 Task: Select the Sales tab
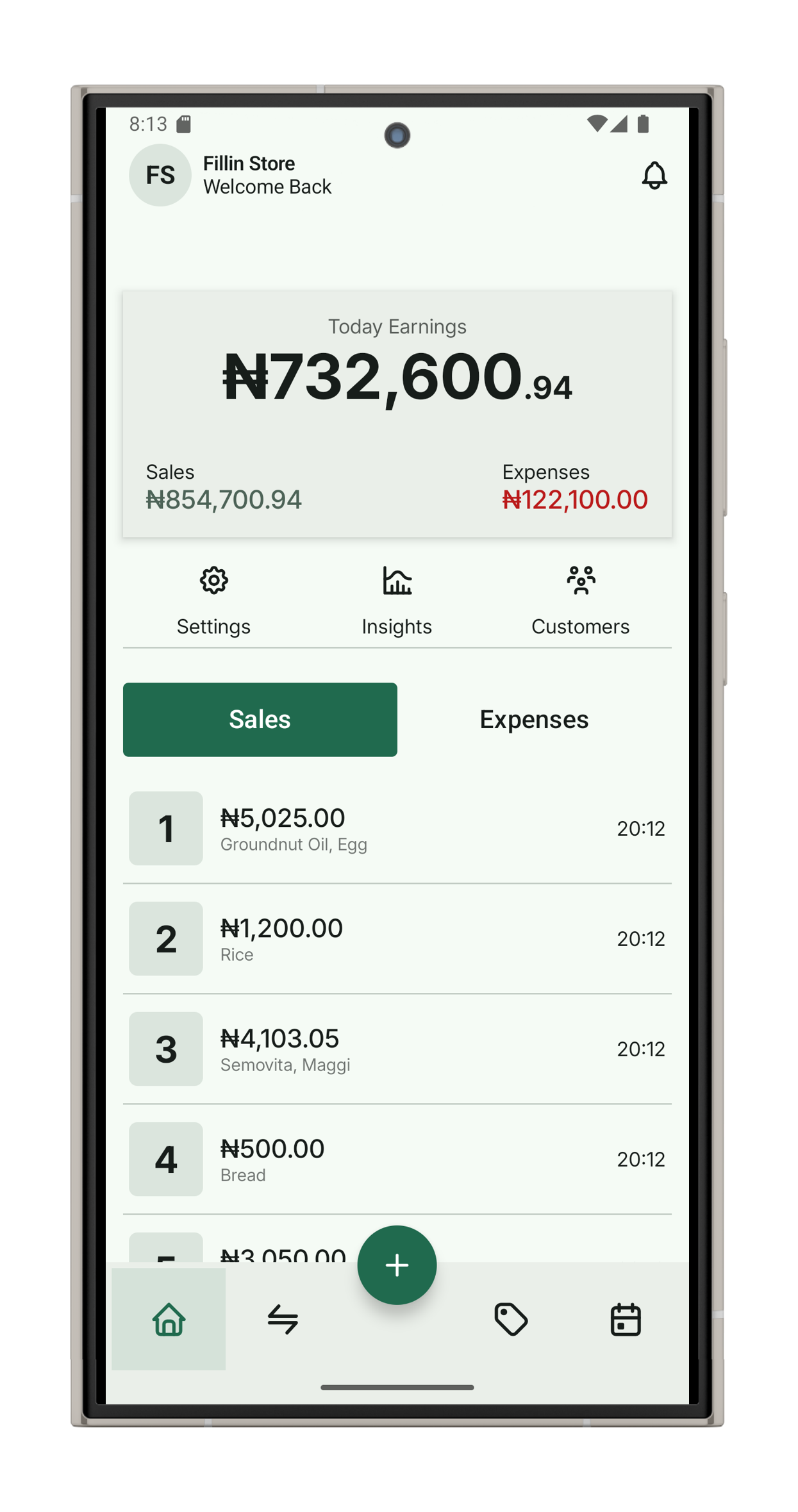coord(260,719)
